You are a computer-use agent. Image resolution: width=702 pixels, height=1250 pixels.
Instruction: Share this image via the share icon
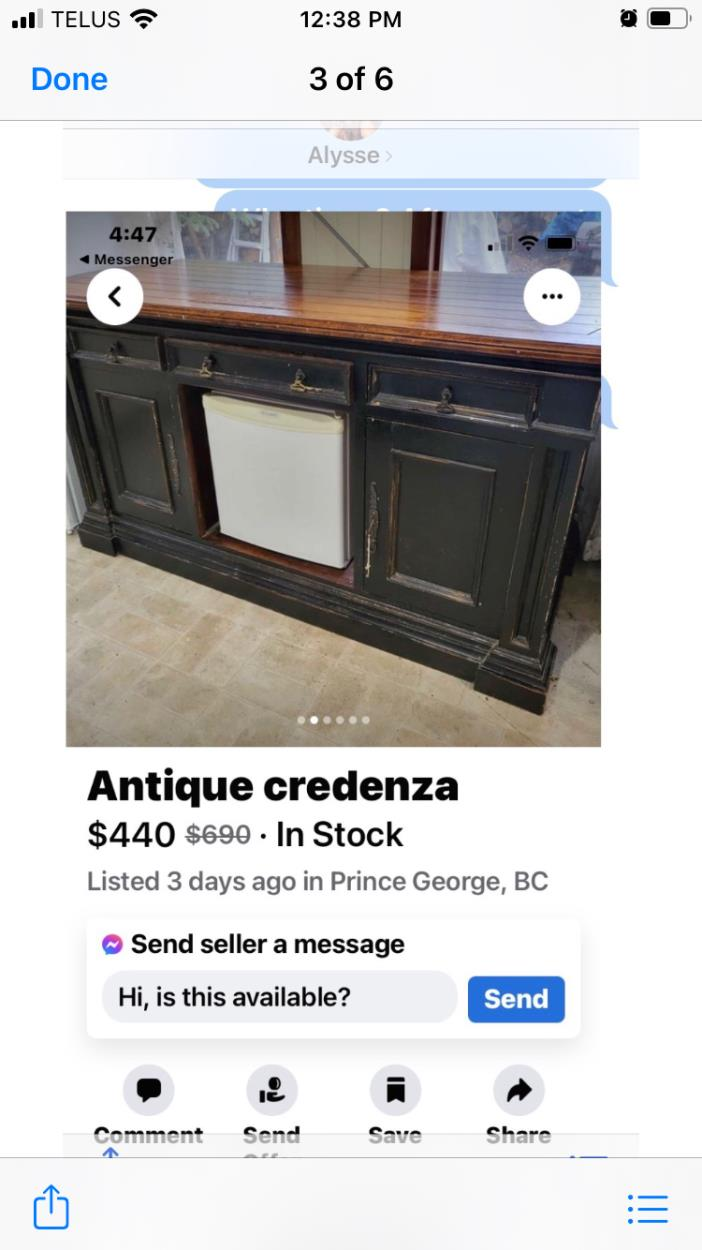point(51,1207)
